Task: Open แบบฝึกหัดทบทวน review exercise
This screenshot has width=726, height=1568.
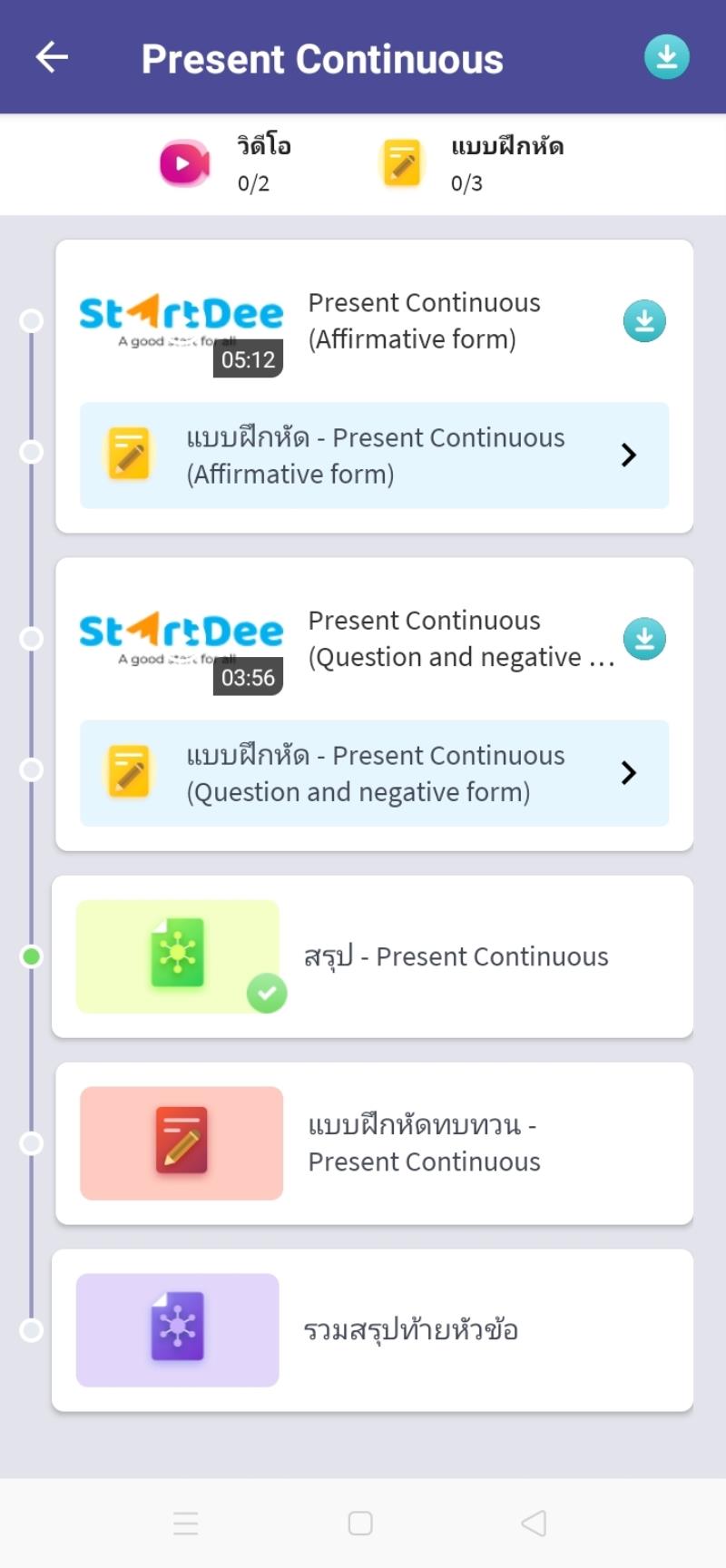Action: click(x=374, y=1143)
